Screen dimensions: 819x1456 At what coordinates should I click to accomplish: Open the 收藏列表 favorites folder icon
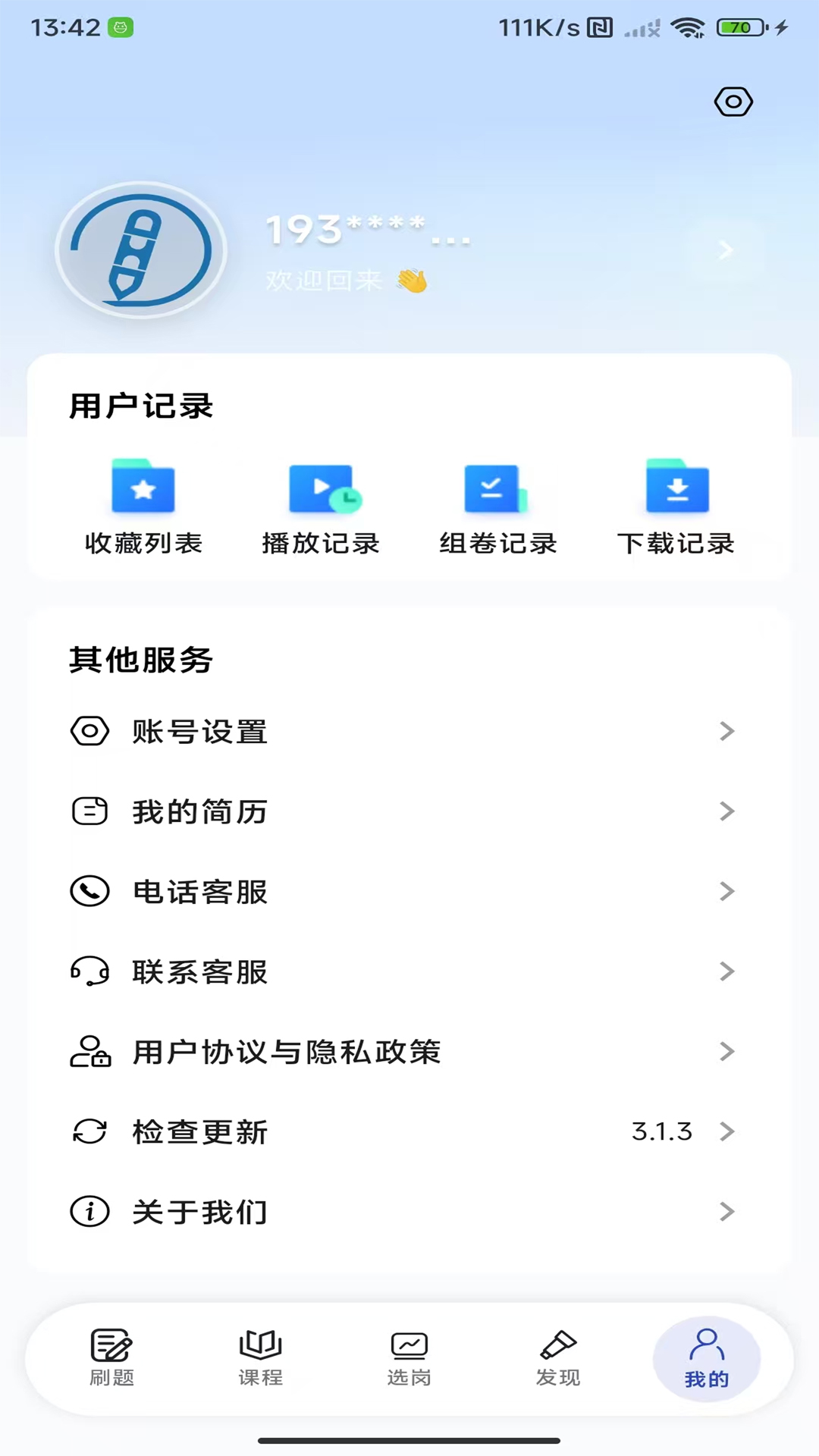[143, 488]
